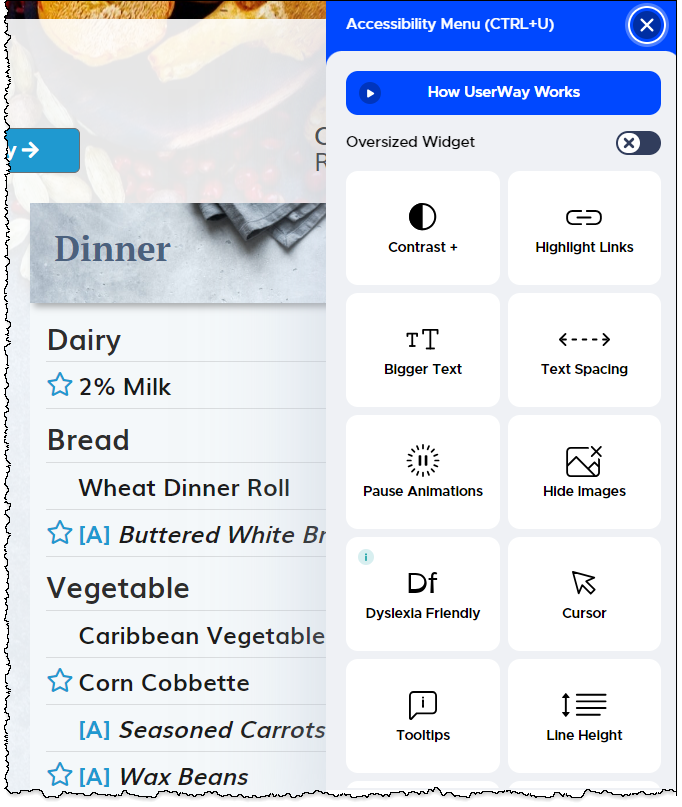The height and width of the screenshot is (807, 682).
Task: Adjust Text Spacing setting
Action: click(584, 350)
